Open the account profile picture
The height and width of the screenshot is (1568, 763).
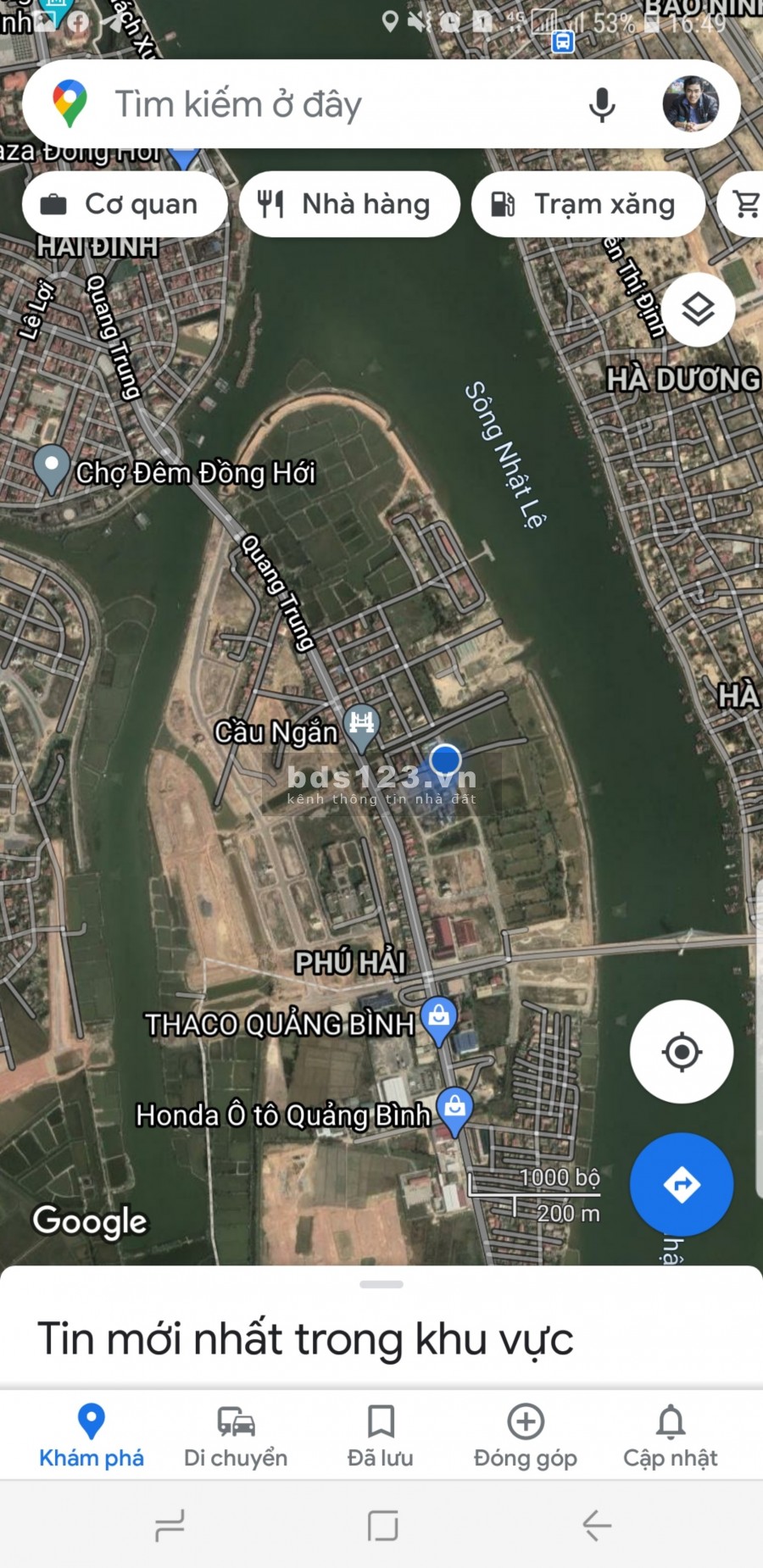[x=690, y=104]
